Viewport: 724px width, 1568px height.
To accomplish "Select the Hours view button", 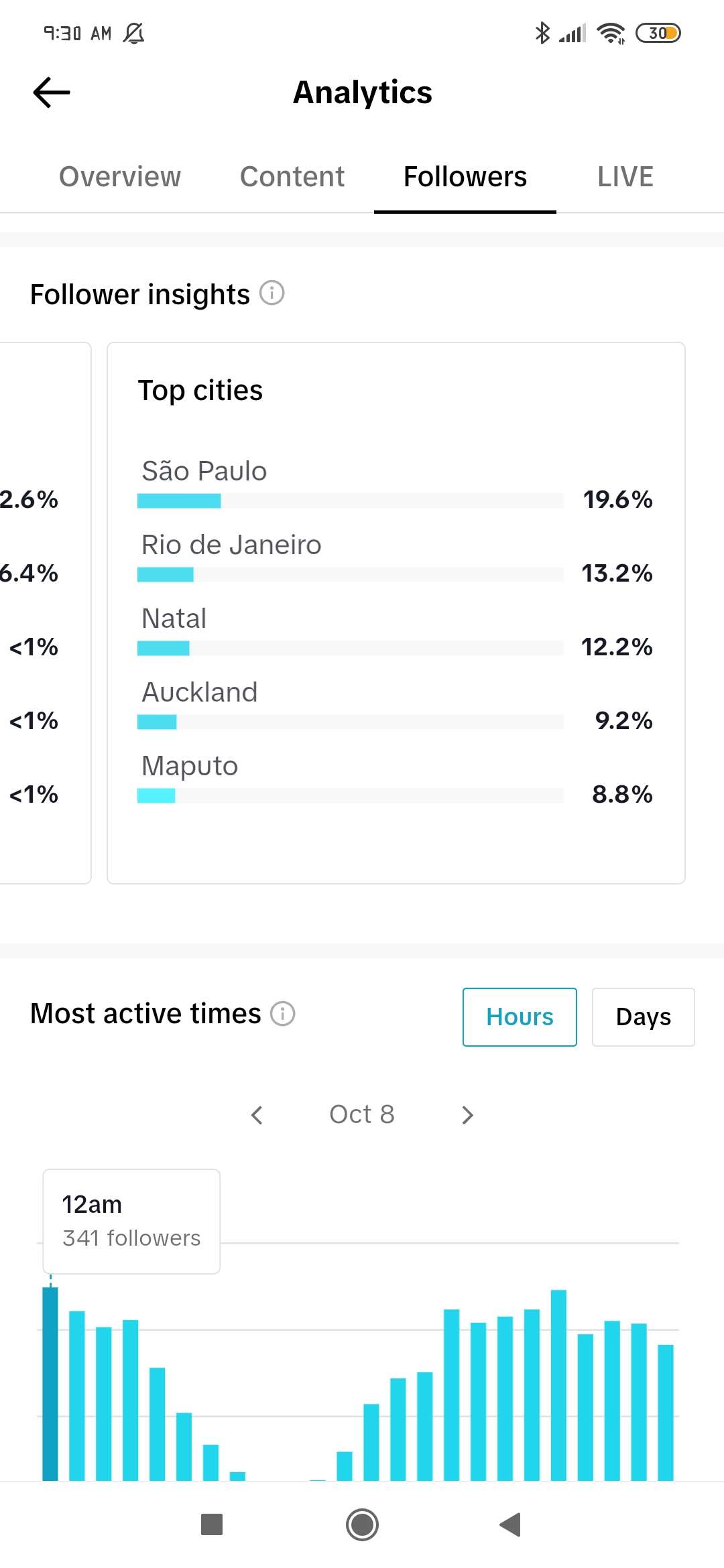I will coord(520,1017).
